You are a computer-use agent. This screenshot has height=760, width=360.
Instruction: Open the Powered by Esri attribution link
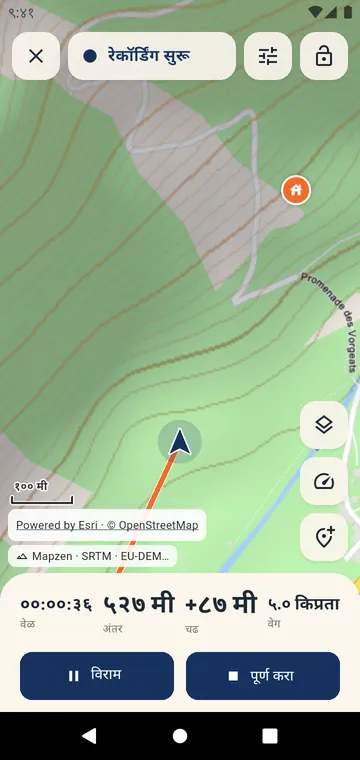tap(107, 525)
